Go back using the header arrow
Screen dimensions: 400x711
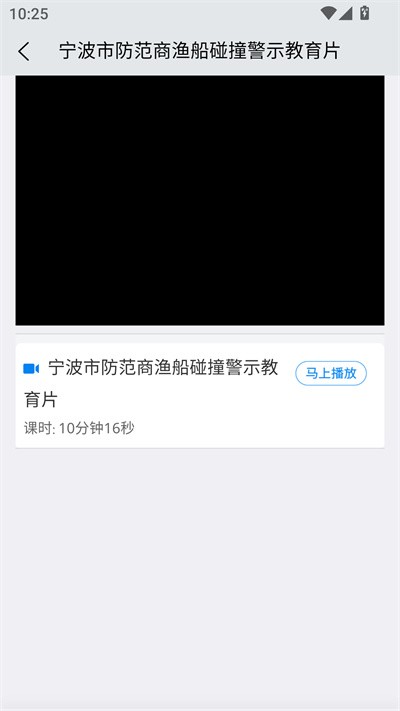[24, 52]
